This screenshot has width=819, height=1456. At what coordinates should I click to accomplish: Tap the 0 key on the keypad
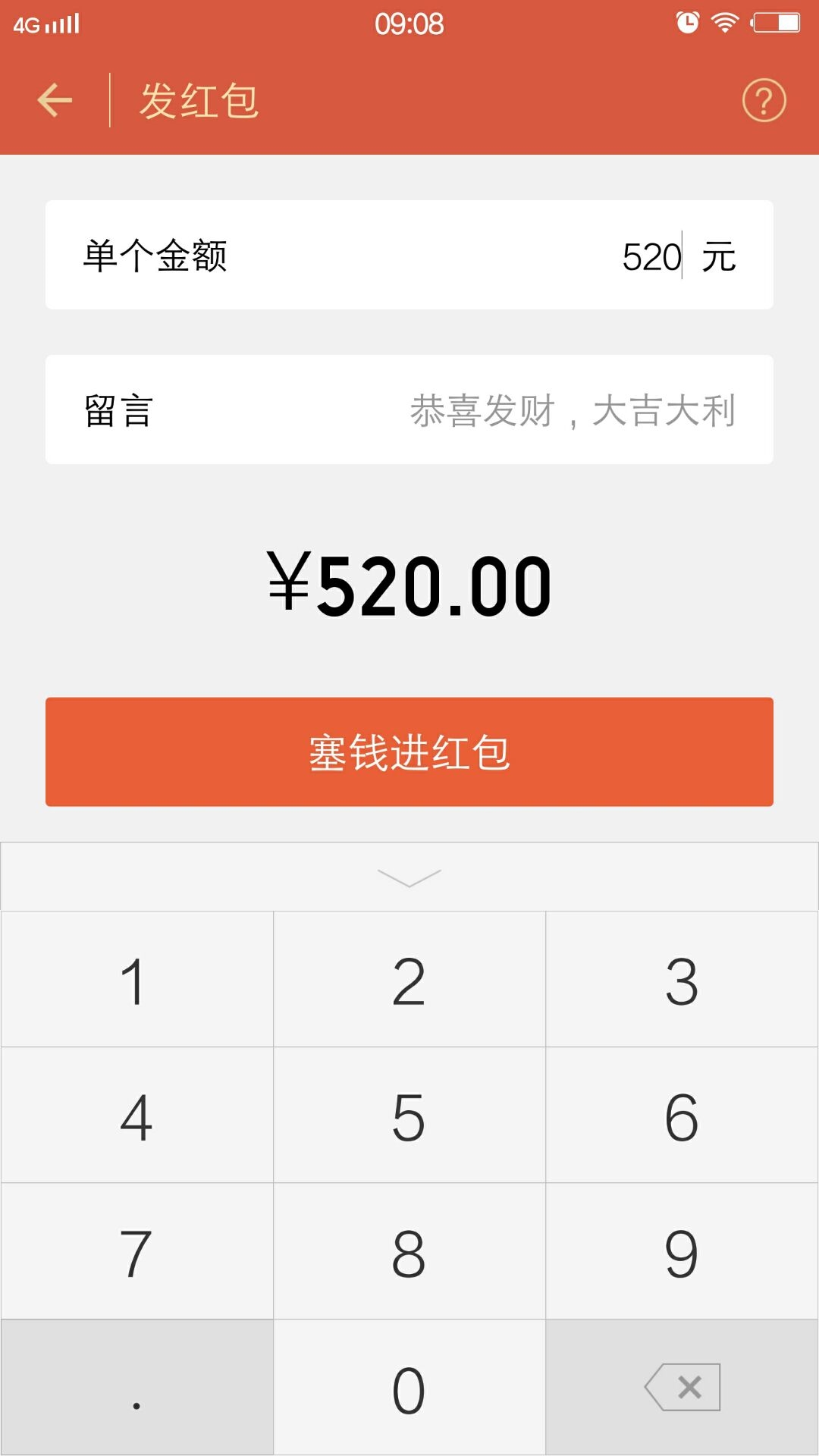pyautogui.click(x=409, y=1389)
